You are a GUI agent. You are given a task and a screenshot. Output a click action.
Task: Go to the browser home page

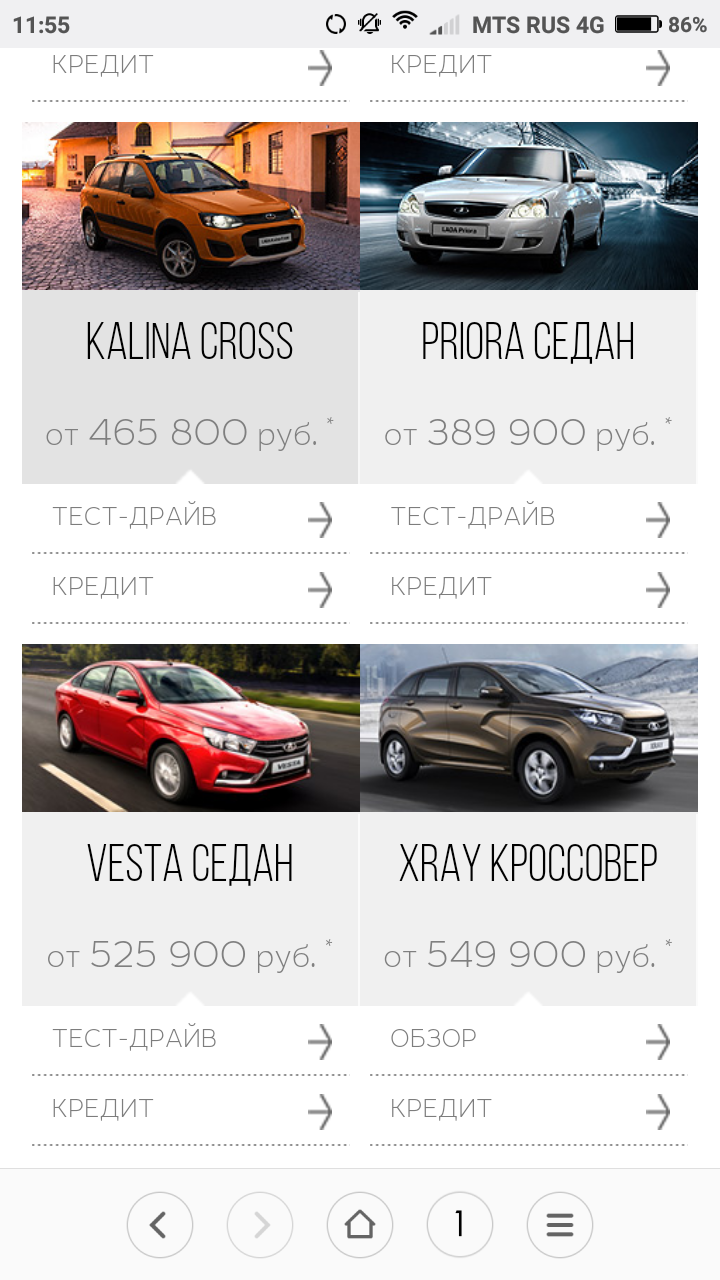click(x=360, y=1224)
